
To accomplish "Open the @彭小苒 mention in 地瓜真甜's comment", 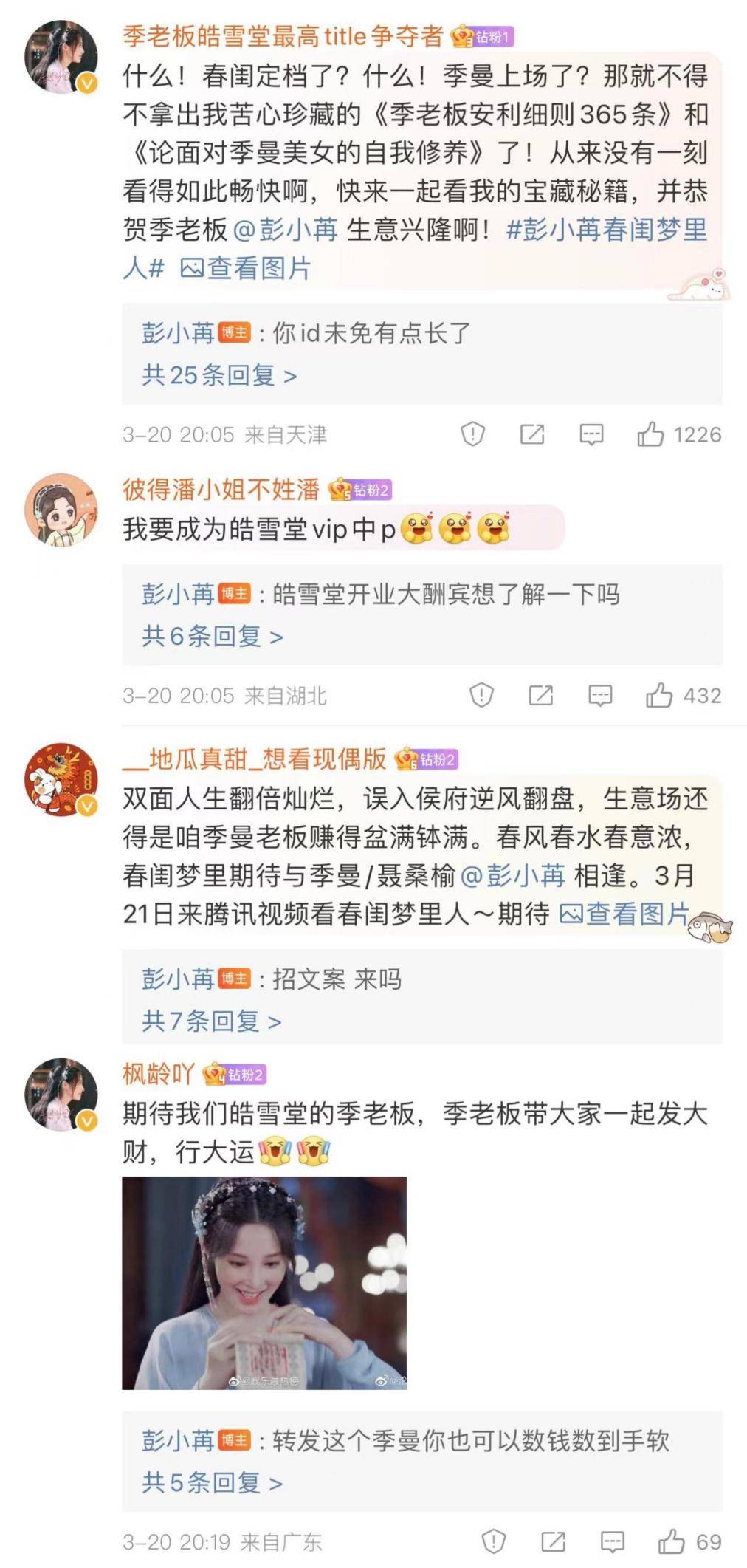I will coord(513,875).
